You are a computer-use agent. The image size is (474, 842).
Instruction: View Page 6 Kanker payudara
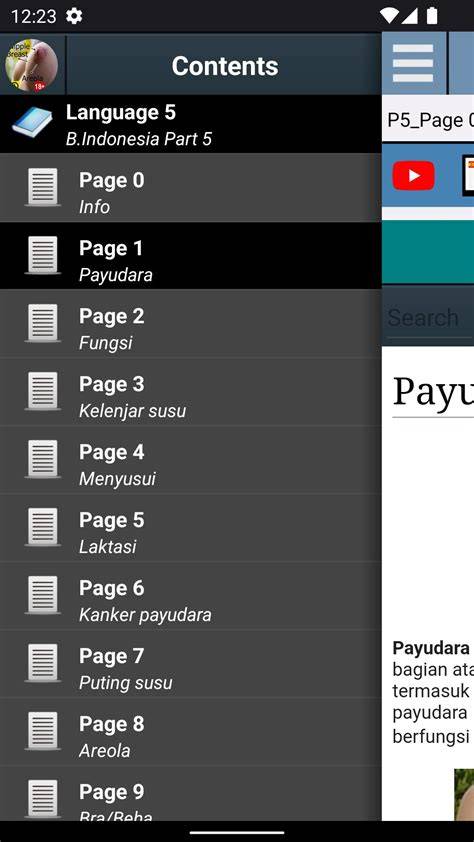[191, 596]
